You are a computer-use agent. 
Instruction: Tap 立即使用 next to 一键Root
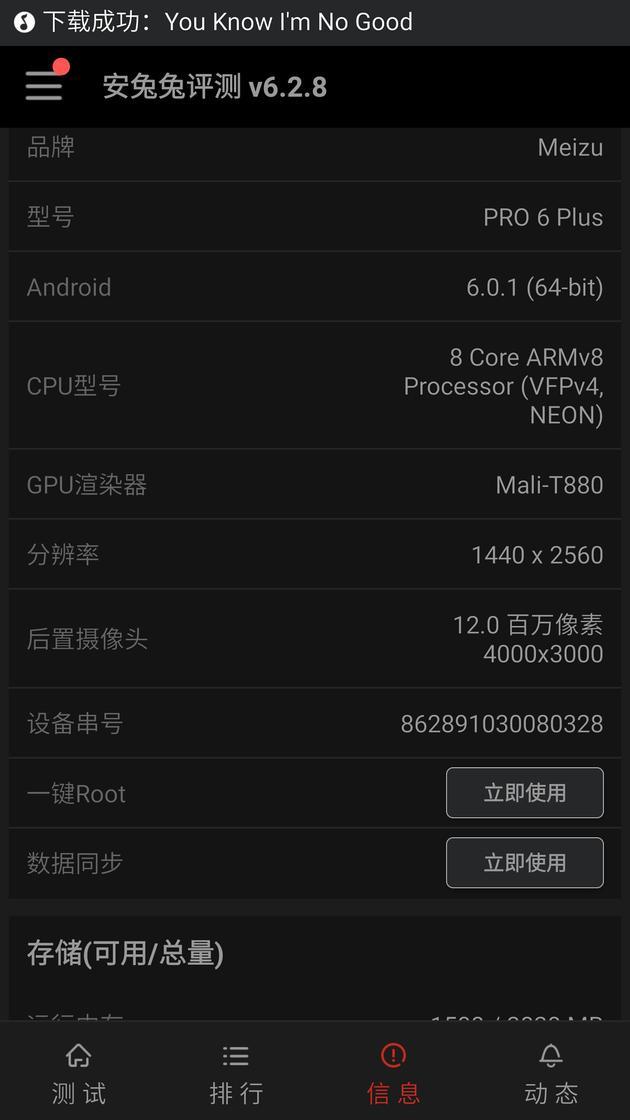coord(524,793)
